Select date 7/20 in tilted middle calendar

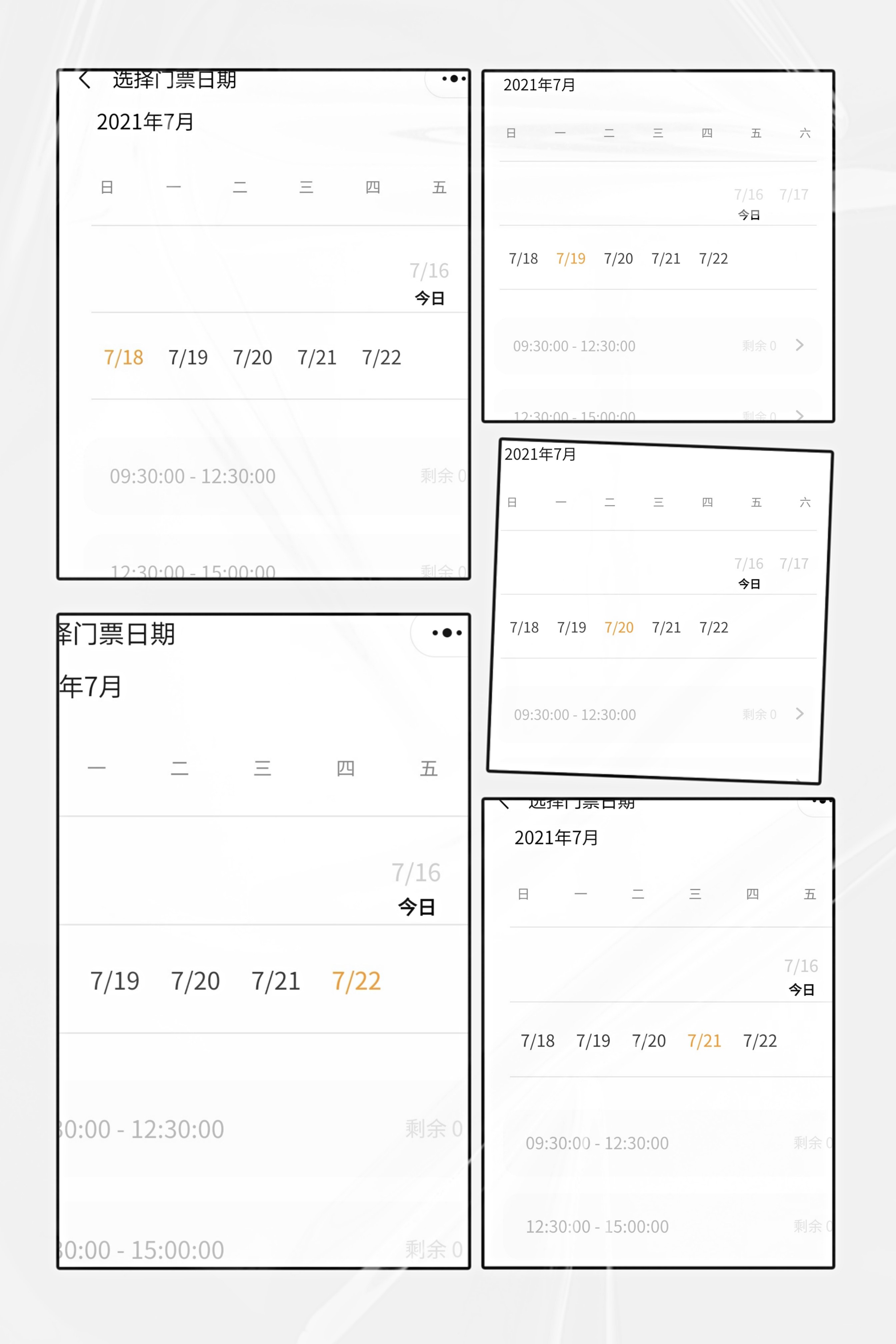point(619,627)
